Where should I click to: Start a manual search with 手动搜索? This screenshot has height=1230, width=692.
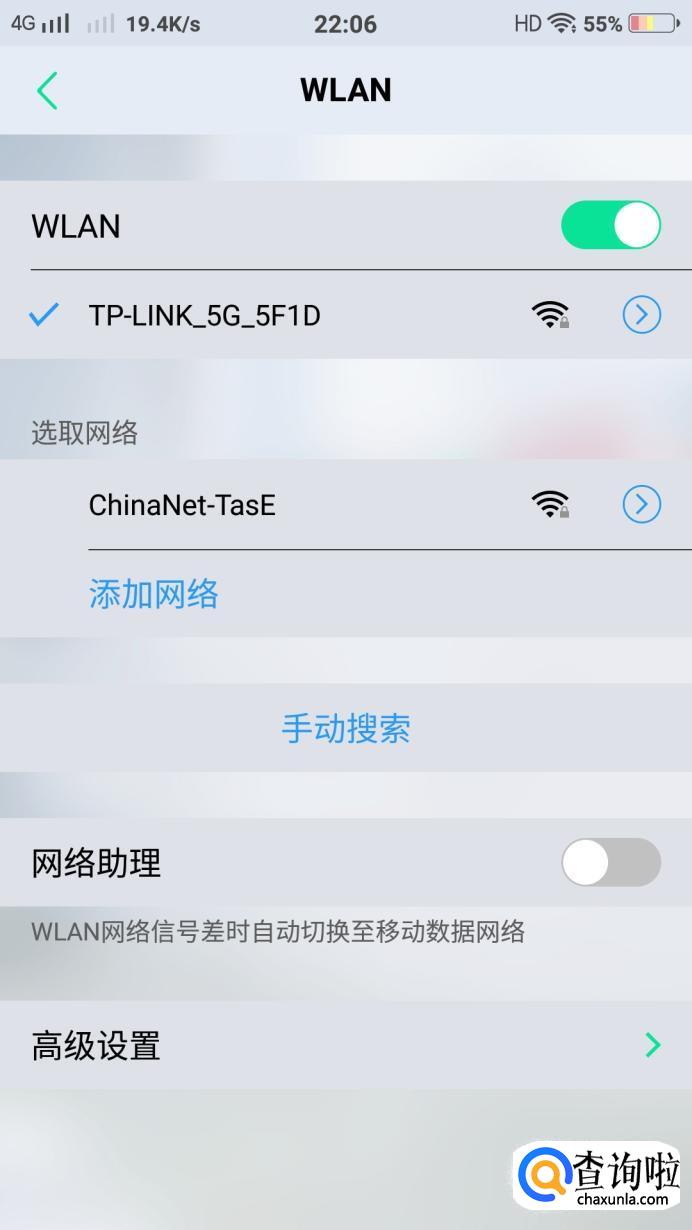(346, 728)
